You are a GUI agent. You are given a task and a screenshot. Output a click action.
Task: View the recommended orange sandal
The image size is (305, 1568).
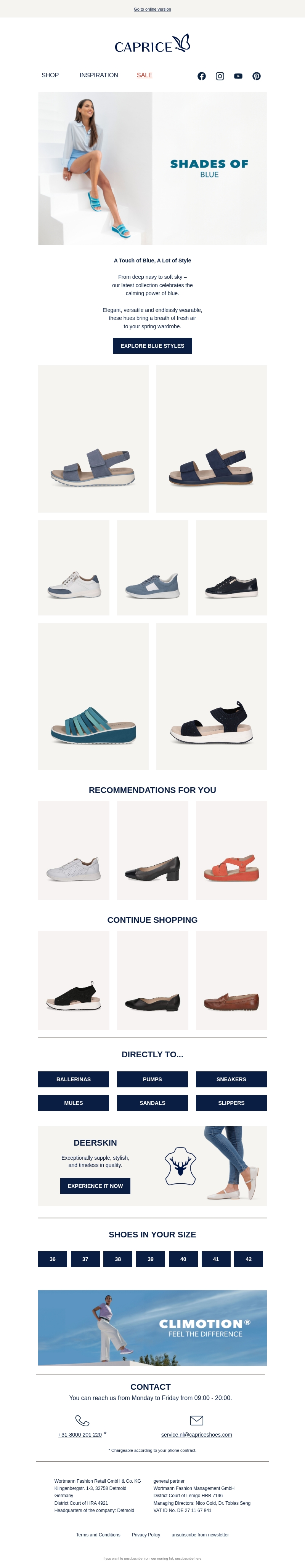click(x=231, y=850)
